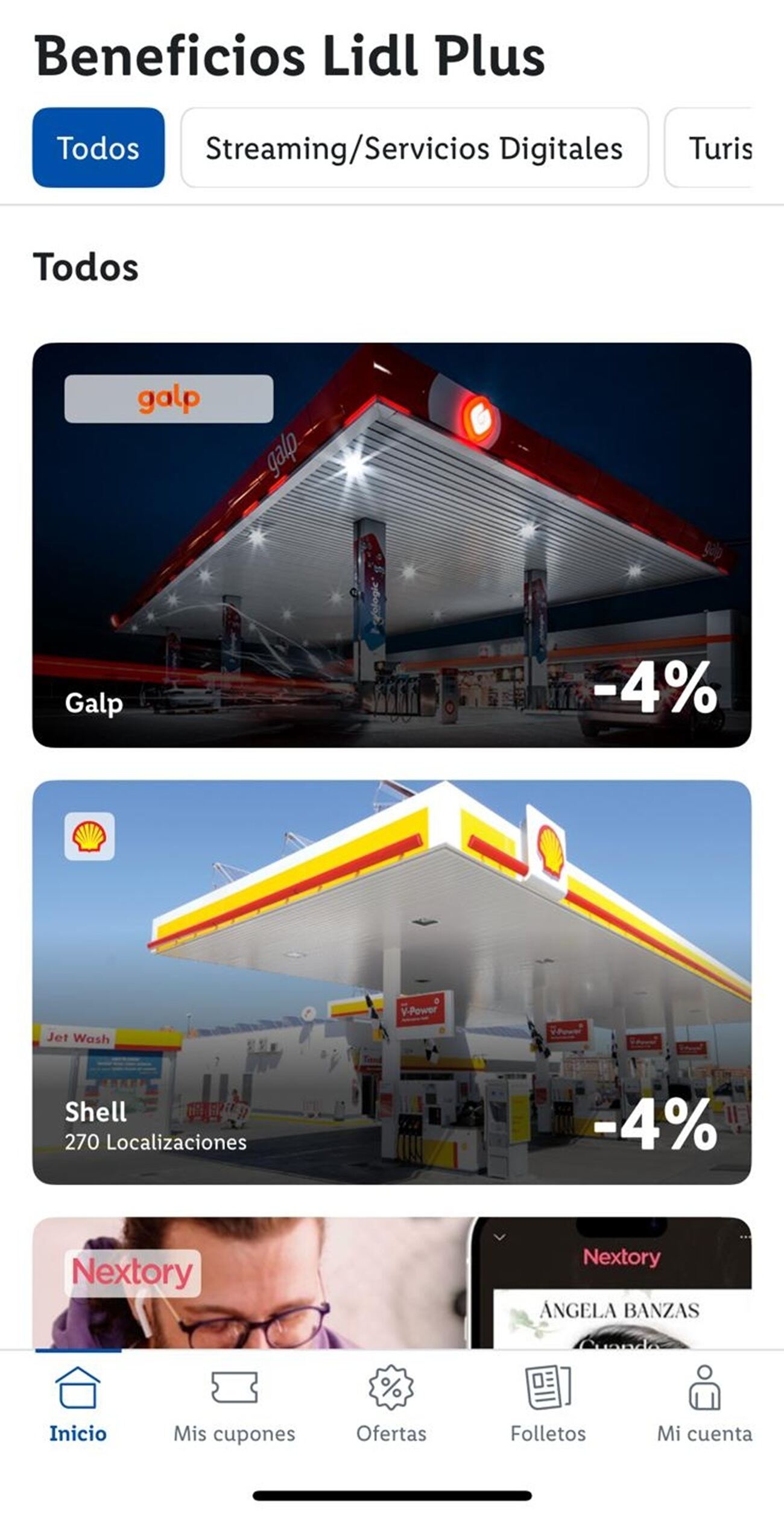
Task: Open Mi cuenta tab
Action: [704, 1405]
